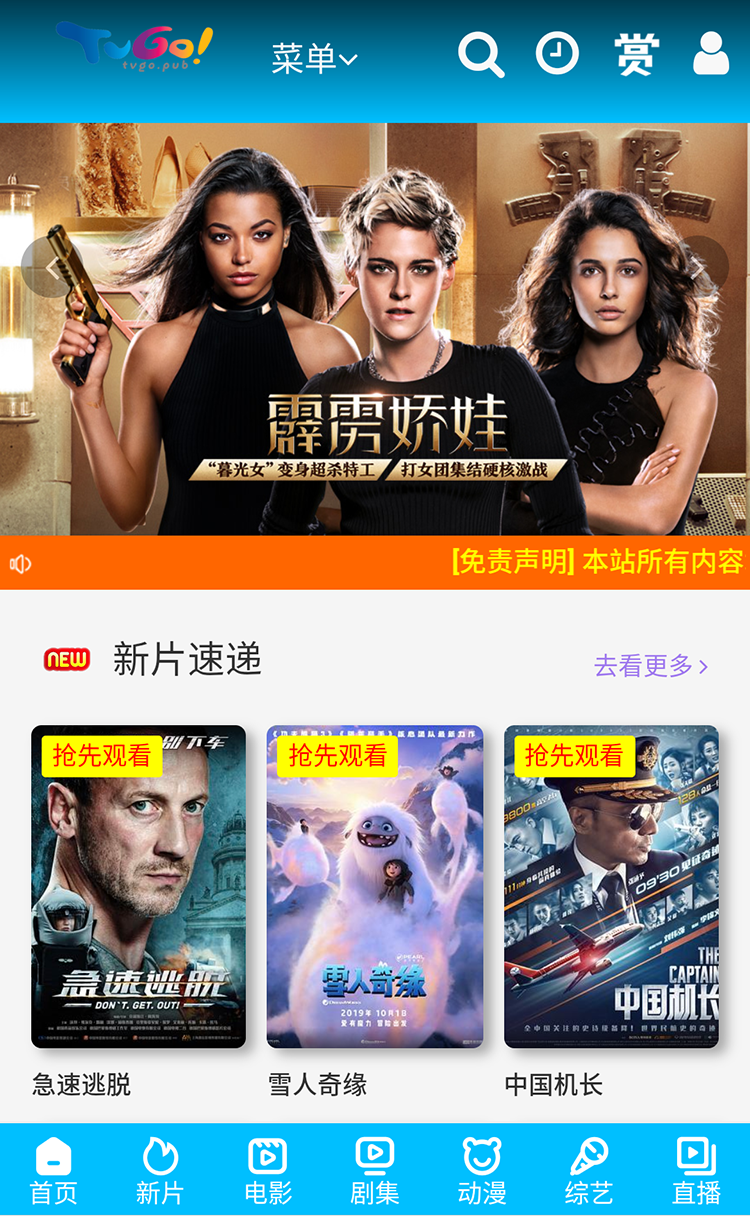
Task: Show previous banner slide
Action: (x=52, y=268)
